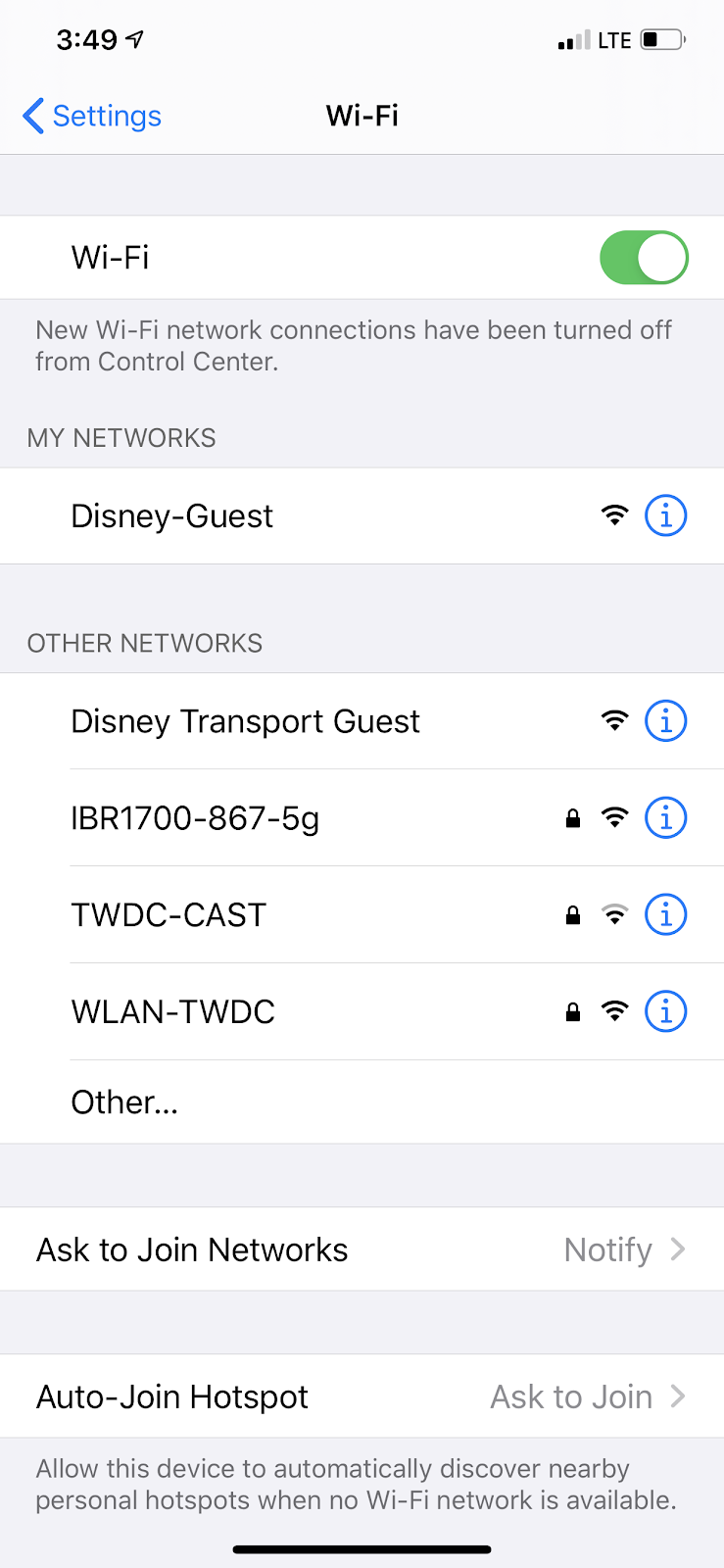
Task: Turn off the Wi-Fi switch
Action: pos(644,258)
